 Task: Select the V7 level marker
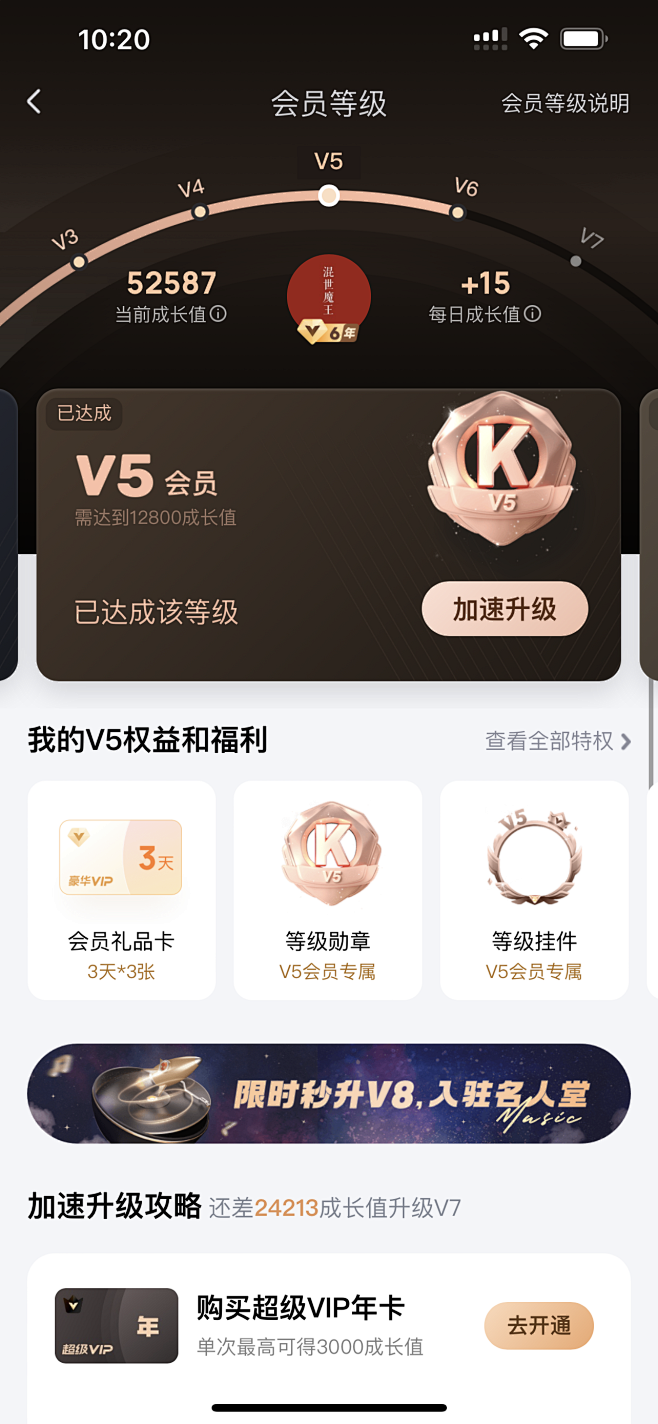(576, 260)
